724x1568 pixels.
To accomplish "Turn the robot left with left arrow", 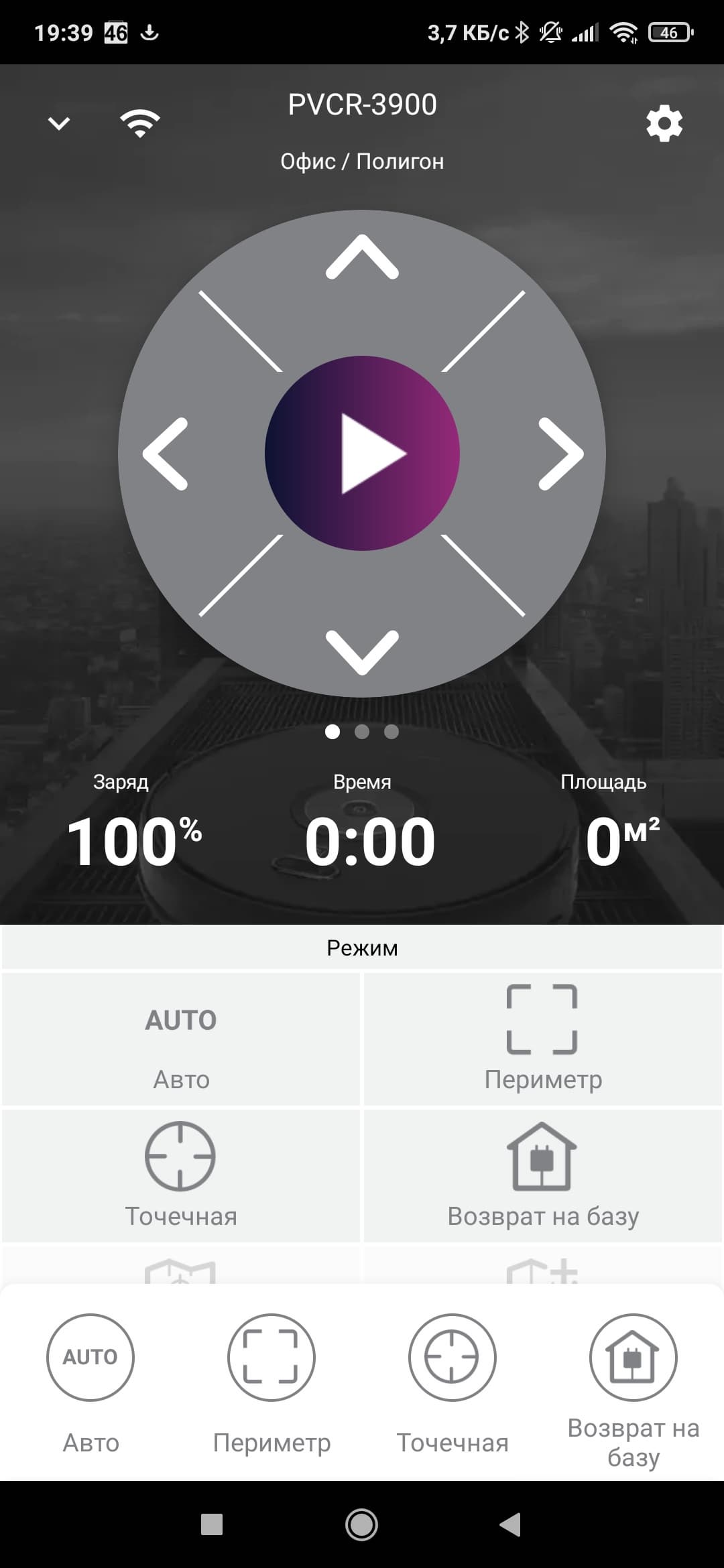I will (166, 454).
